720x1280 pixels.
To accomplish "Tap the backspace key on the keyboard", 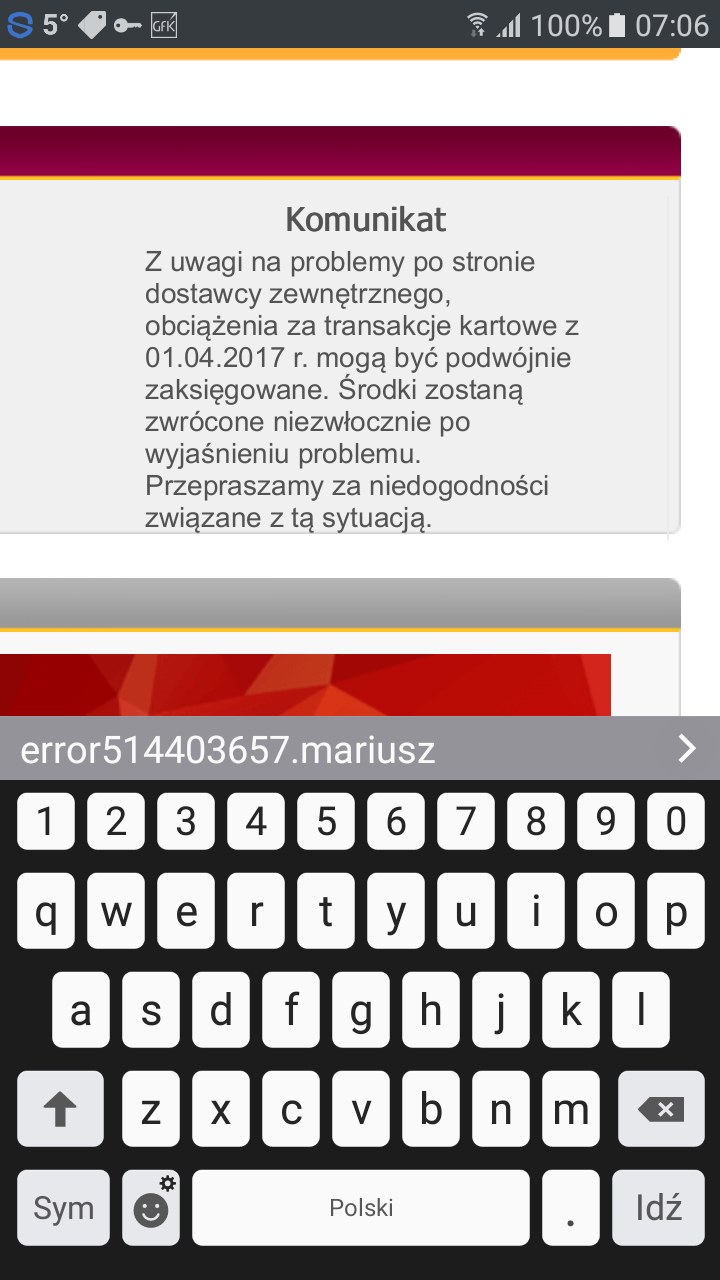I will [x=660, y=1108].
